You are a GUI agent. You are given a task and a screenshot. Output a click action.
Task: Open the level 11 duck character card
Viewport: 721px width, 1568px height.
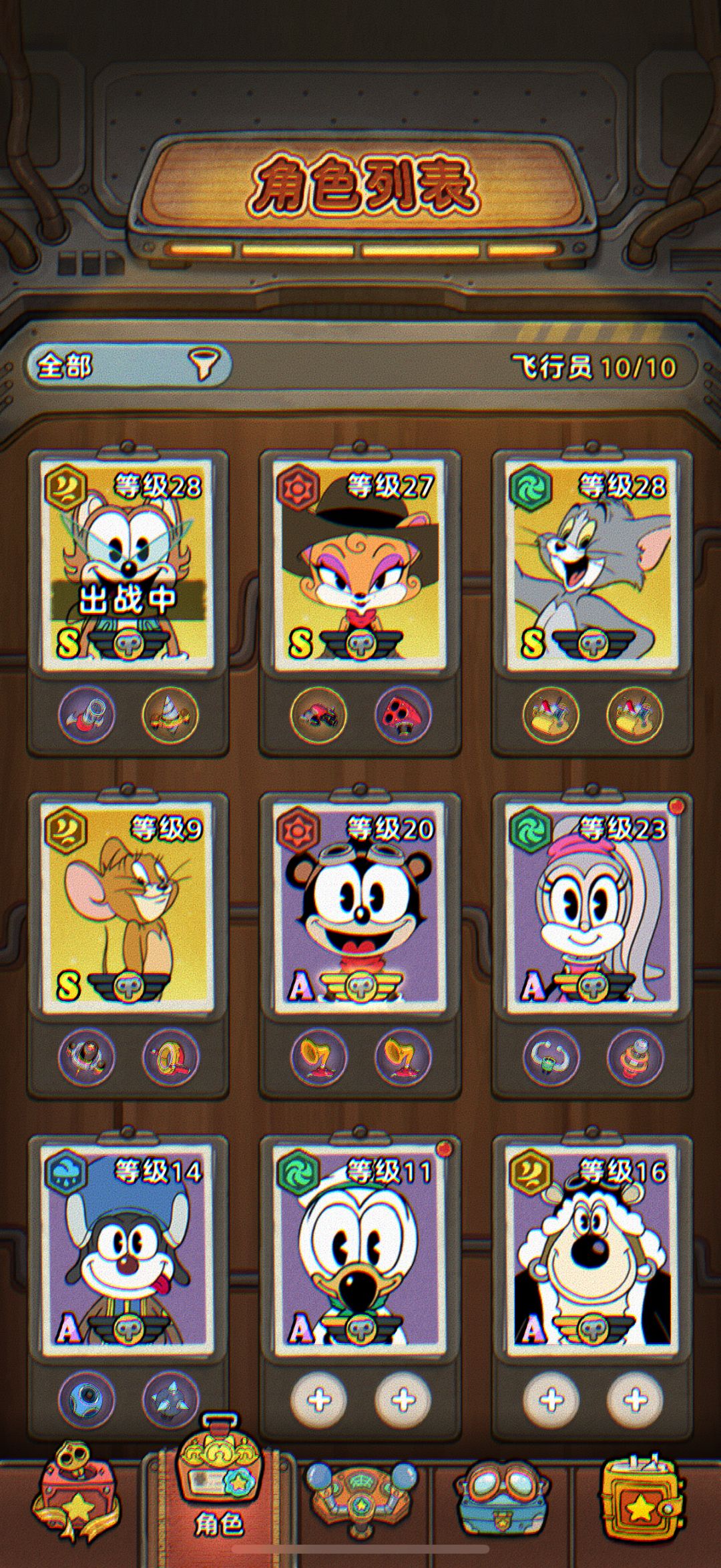pos(360,1247)
